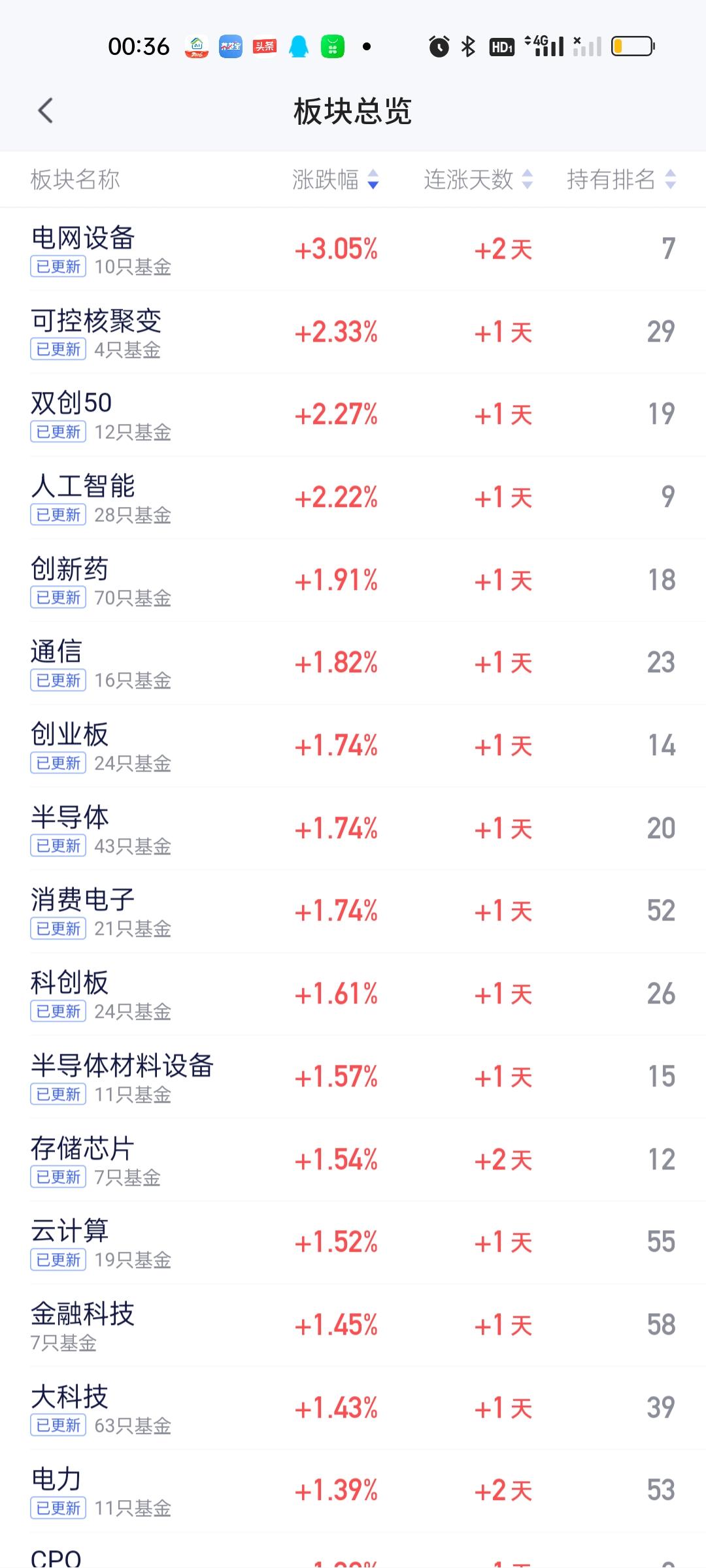This screenshot has height=1568, width=706.
Task: Open the 可控核聚变 sector row
Action: (x=353, y=333)
